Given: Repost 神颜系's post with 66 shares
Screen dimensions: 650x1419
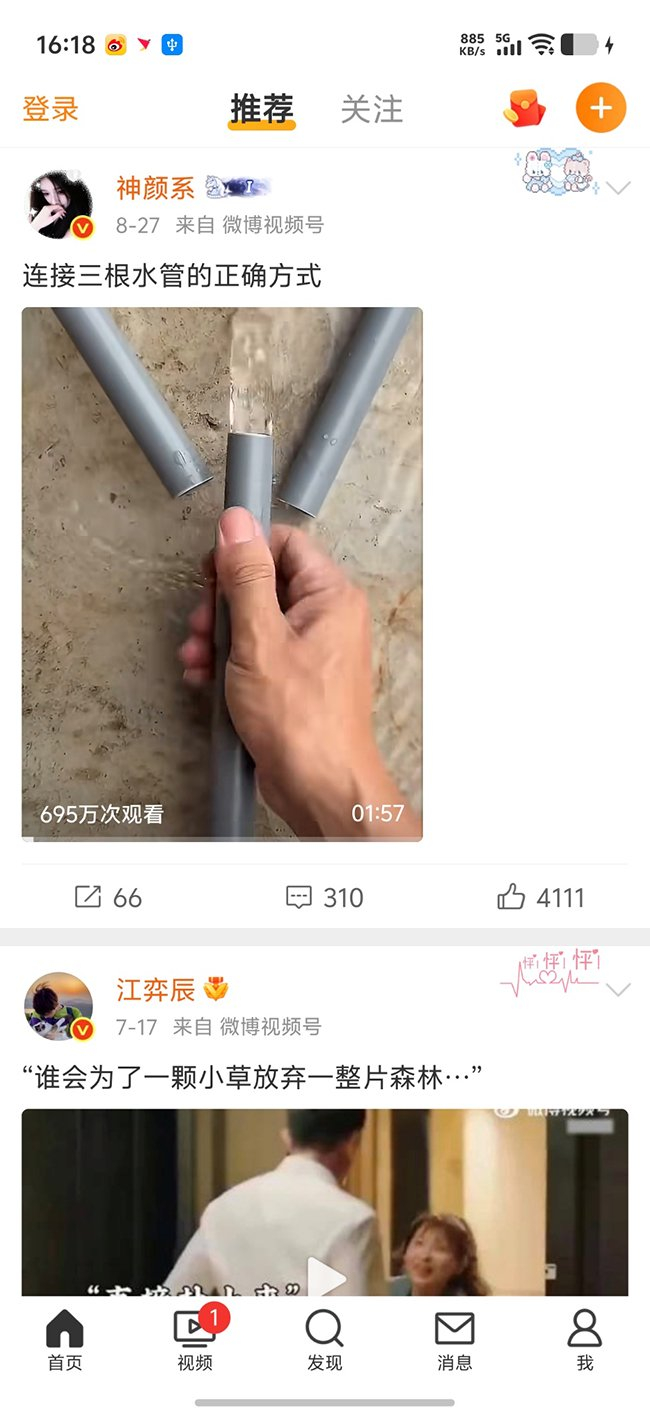Looking at the screenshot, I should tap(109, 897).
